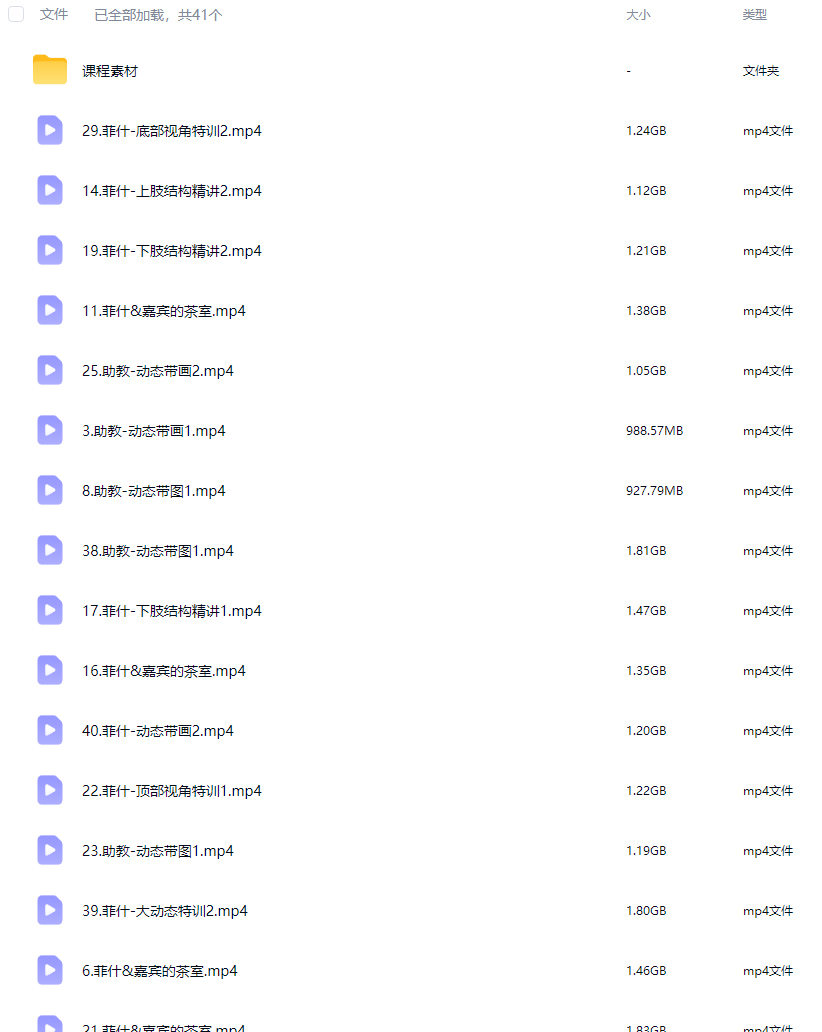The height and width of the screenshot is (1032, 822).
Task: Play 14.菲什-上肢结构精讲2.mp4
Action: click(172, 191)
